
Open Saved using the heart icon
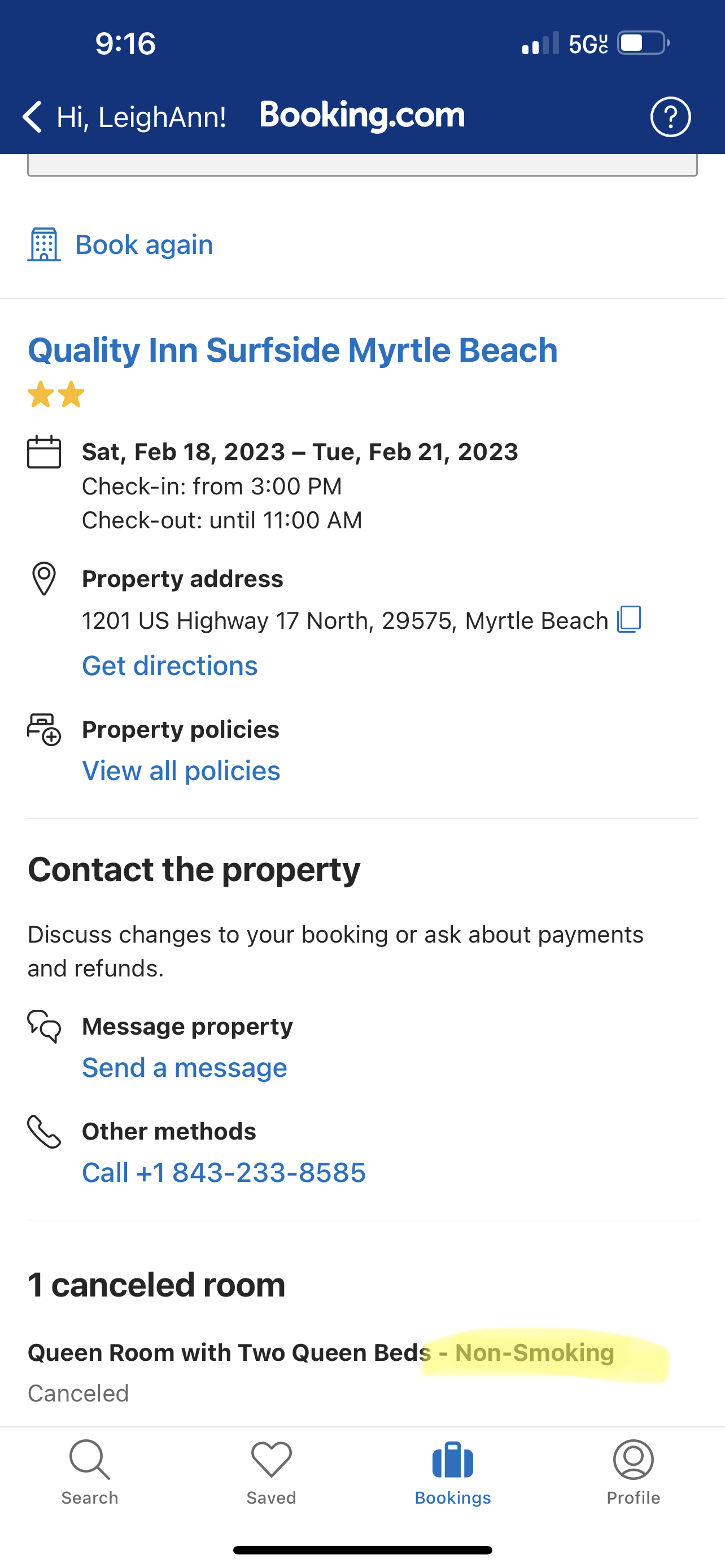(x=270, y=1473)
